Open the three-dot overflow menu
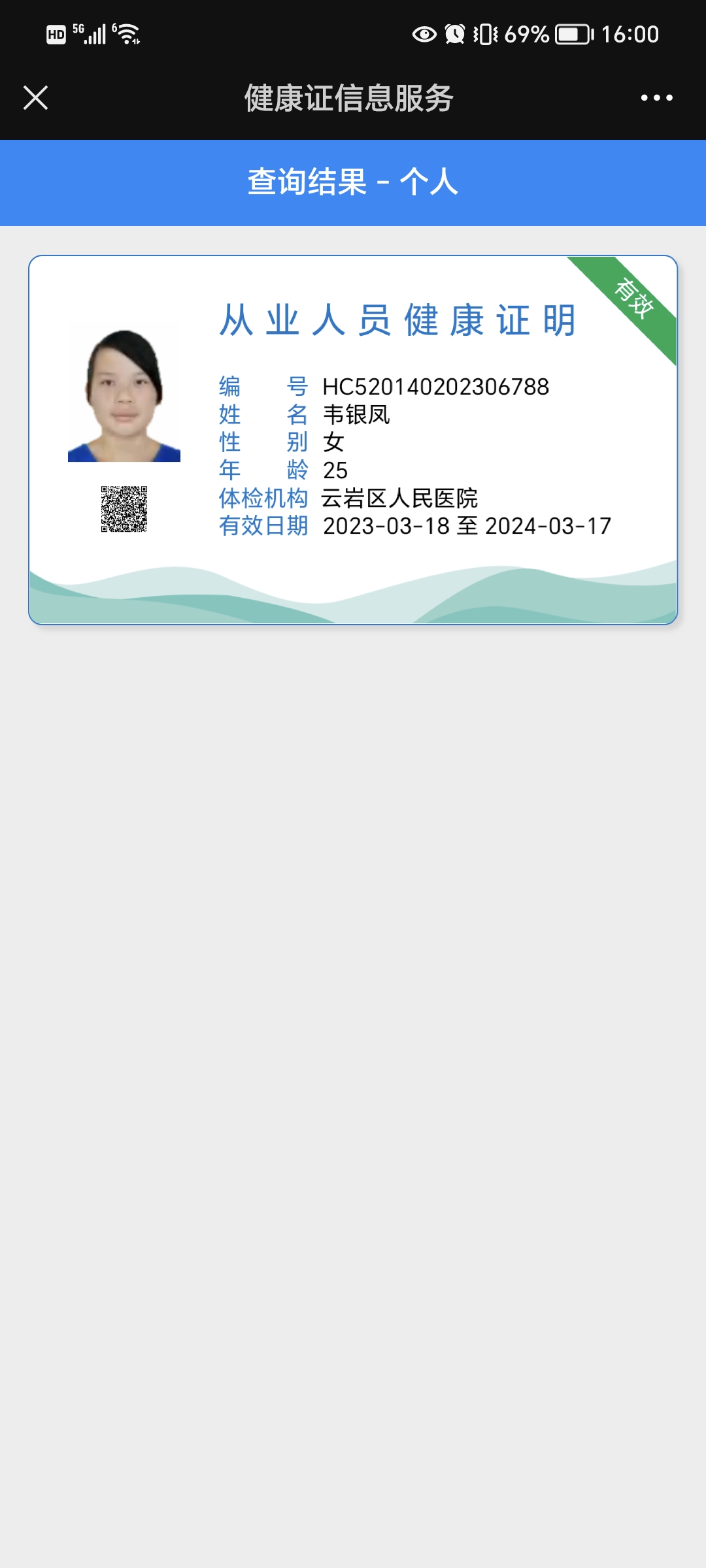This screenshot has width=706, height=1568. [656, 98]
